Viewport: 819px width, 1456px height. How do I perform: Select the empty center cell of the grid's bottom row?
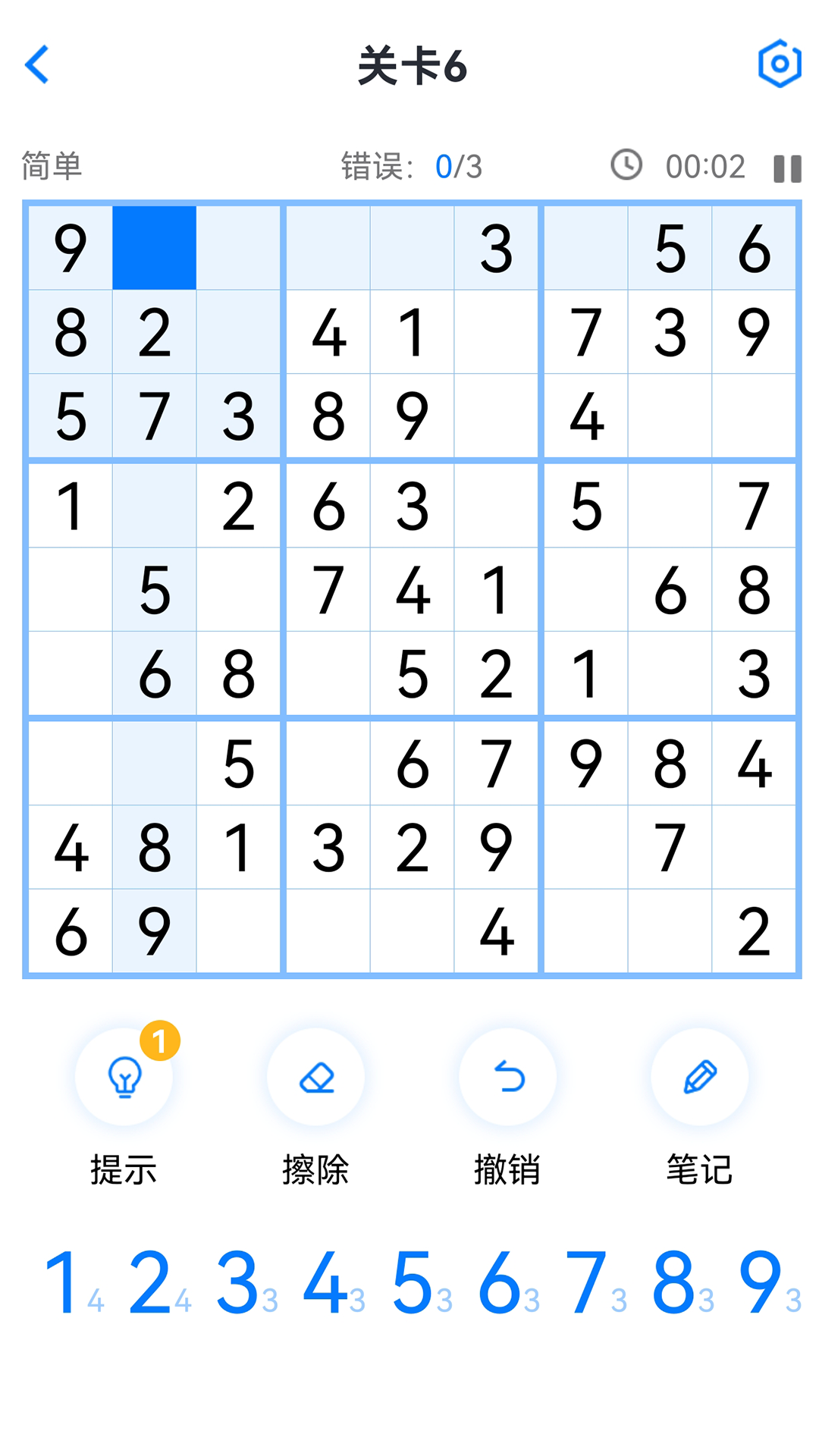[412, 930]
